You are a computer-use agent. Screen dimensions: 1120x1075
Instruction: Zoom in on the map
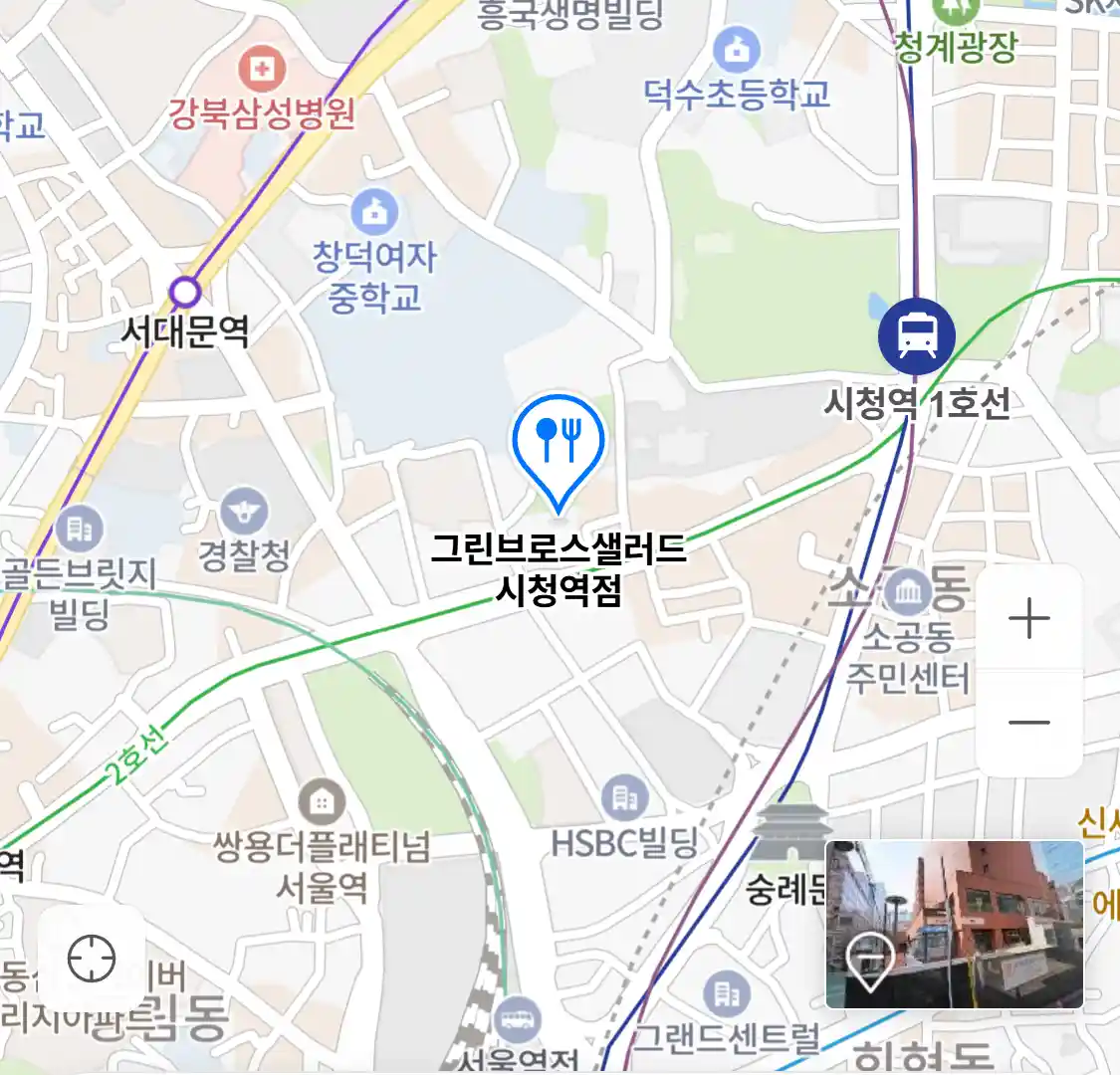(x=1028, y=619)
